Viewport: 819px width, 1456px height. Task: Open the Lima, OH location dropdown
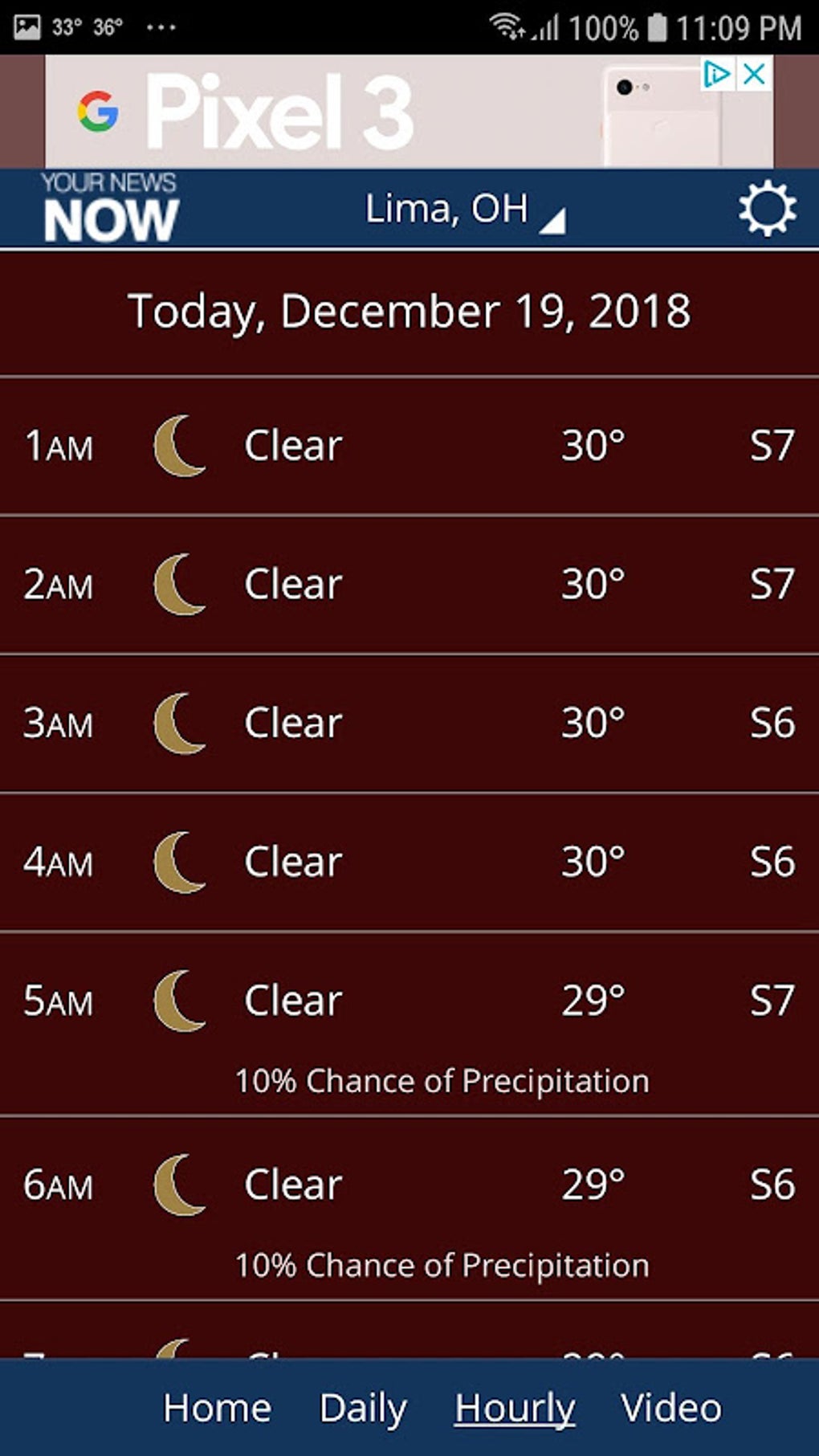(x=446, y=208)
